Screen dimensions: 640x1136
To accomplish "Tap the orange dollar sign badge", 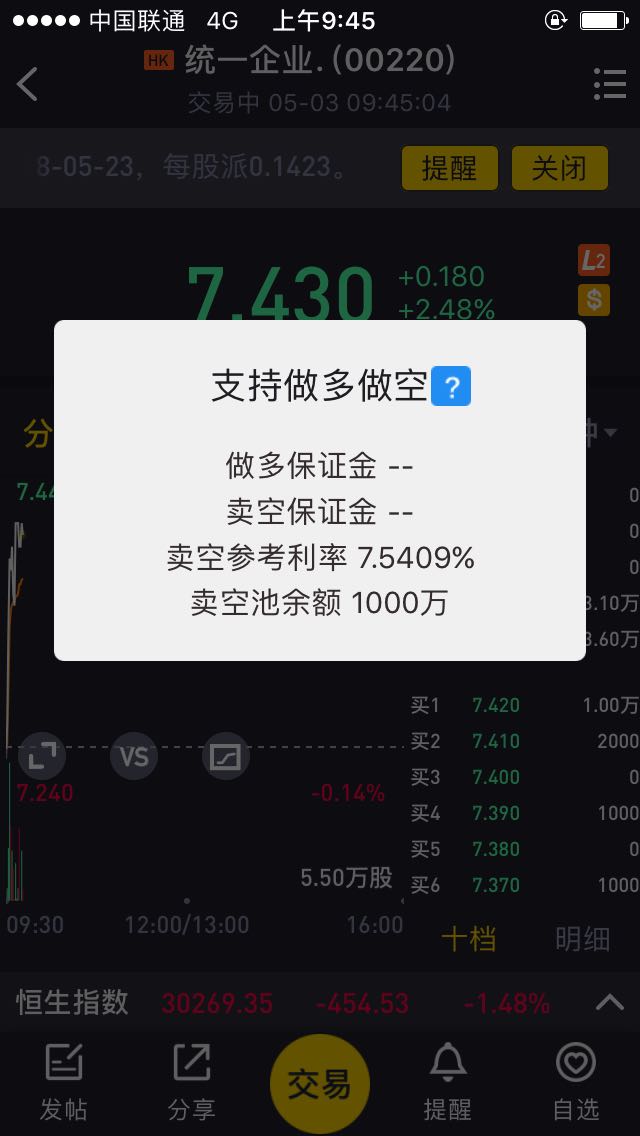I will [x=594, y=300].
